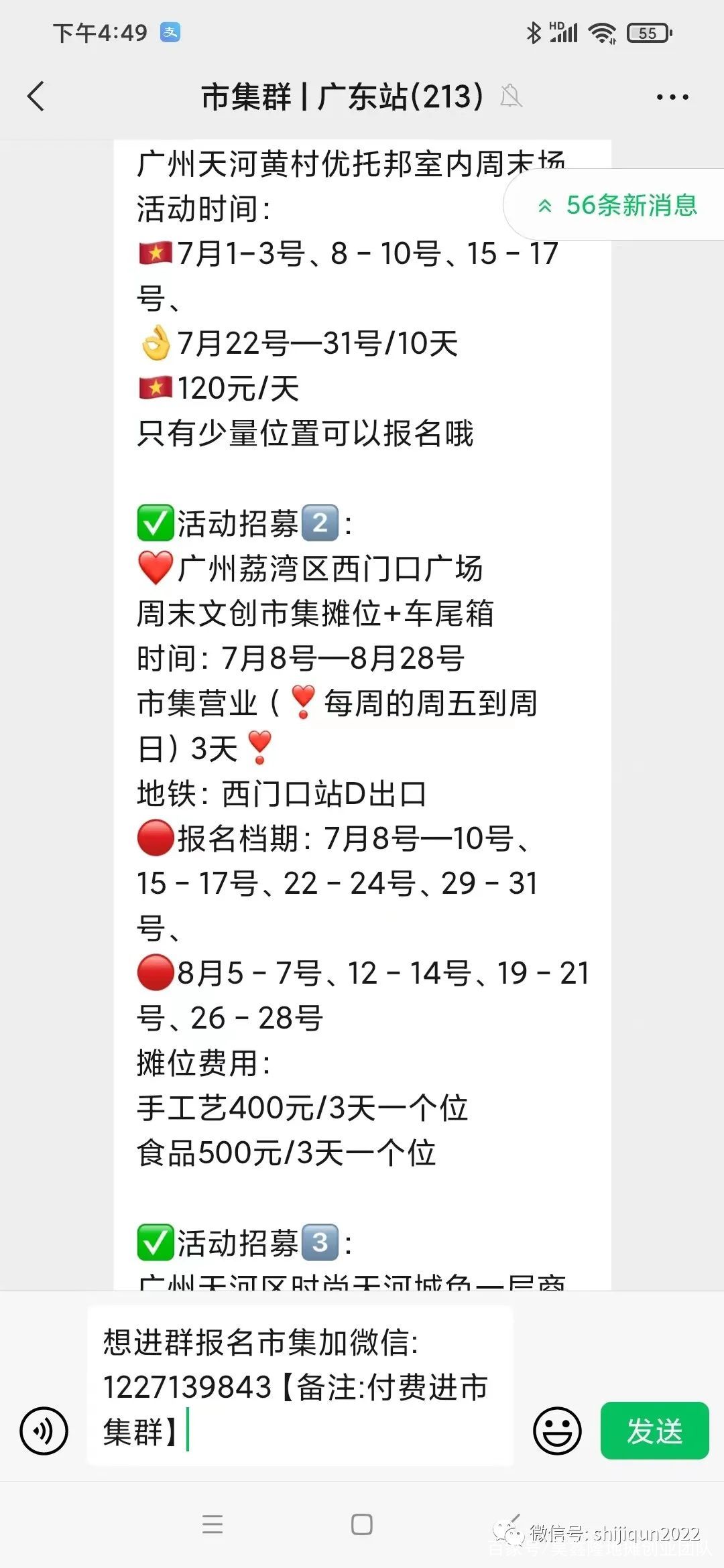Open the three-dot chat options menu
Viewport: 724px width, 1568px height.
672,97
